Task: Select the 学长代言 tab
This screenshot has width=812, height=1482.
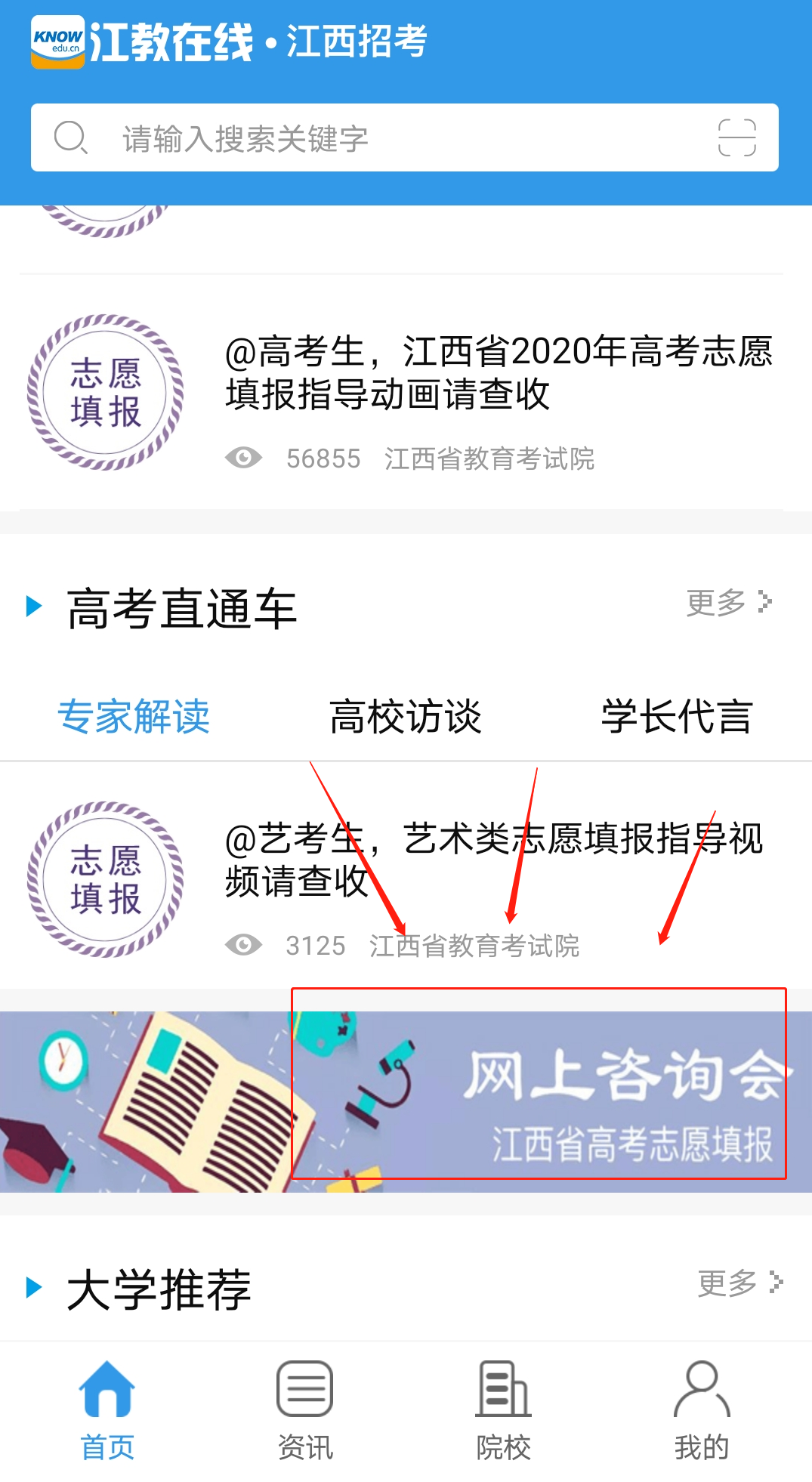Action: [x=676, y=716]
